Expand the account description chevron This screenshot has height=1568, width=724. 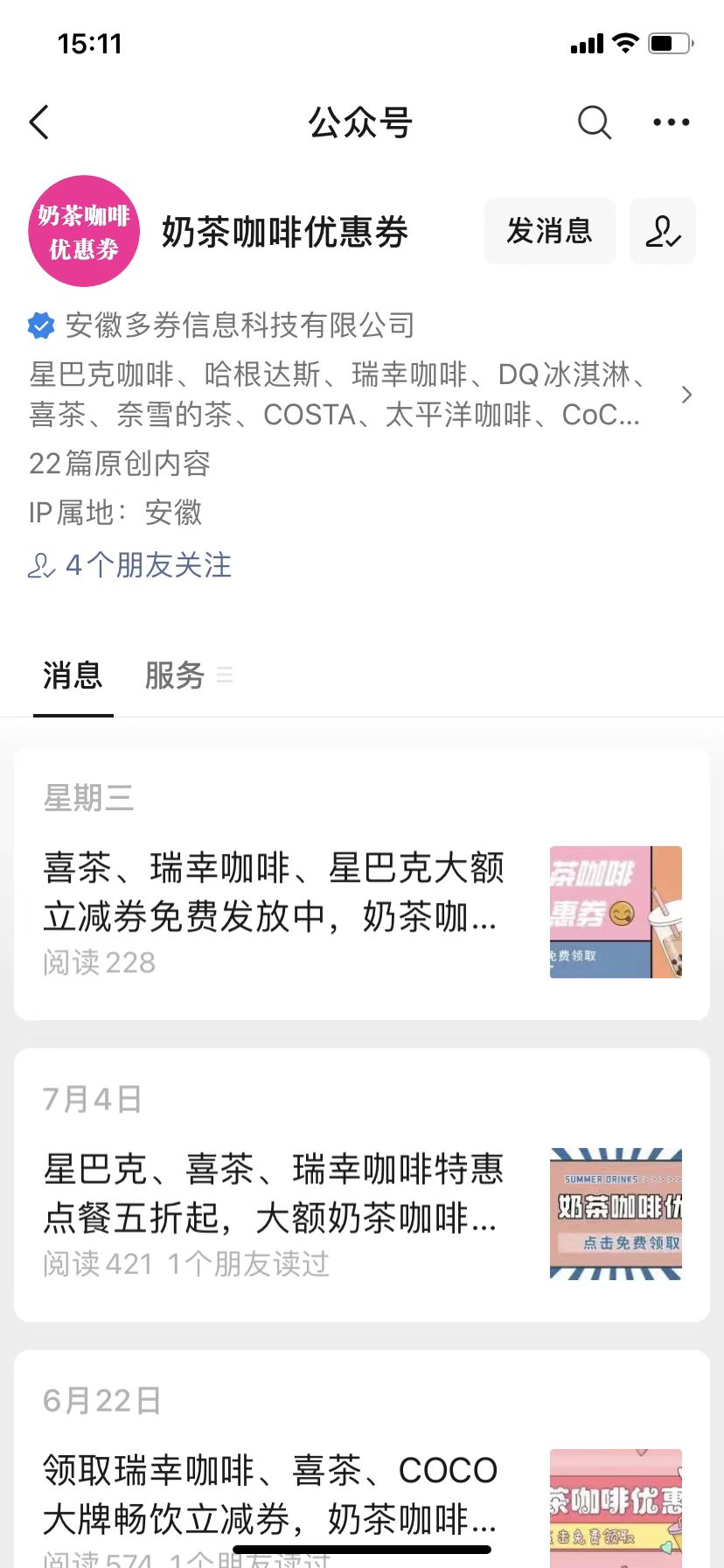pos(687,395)
